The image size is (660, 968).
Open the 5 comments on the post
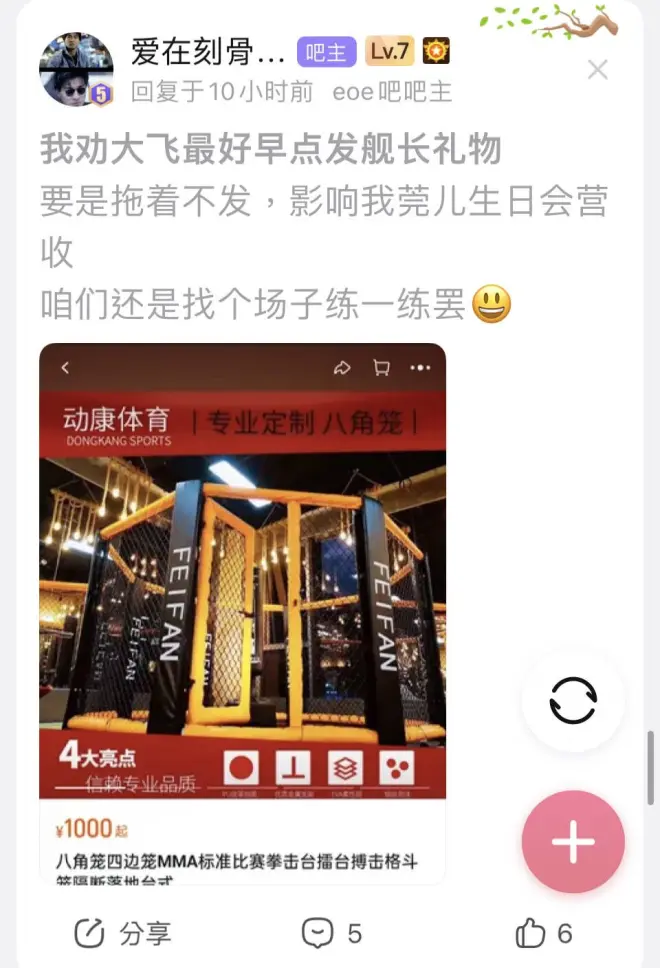pos(332,934)
